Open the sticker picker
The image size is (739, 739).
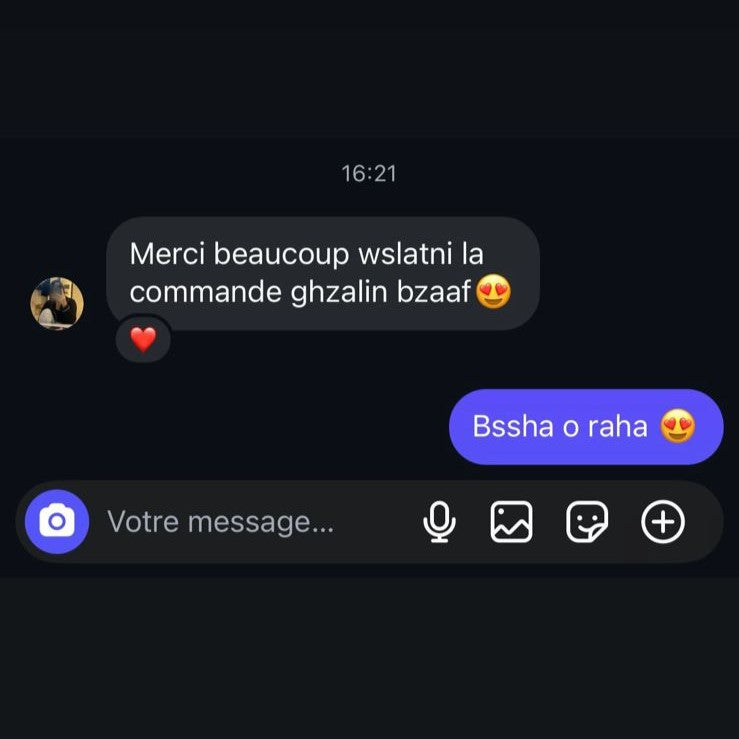[x=586, y=522]
